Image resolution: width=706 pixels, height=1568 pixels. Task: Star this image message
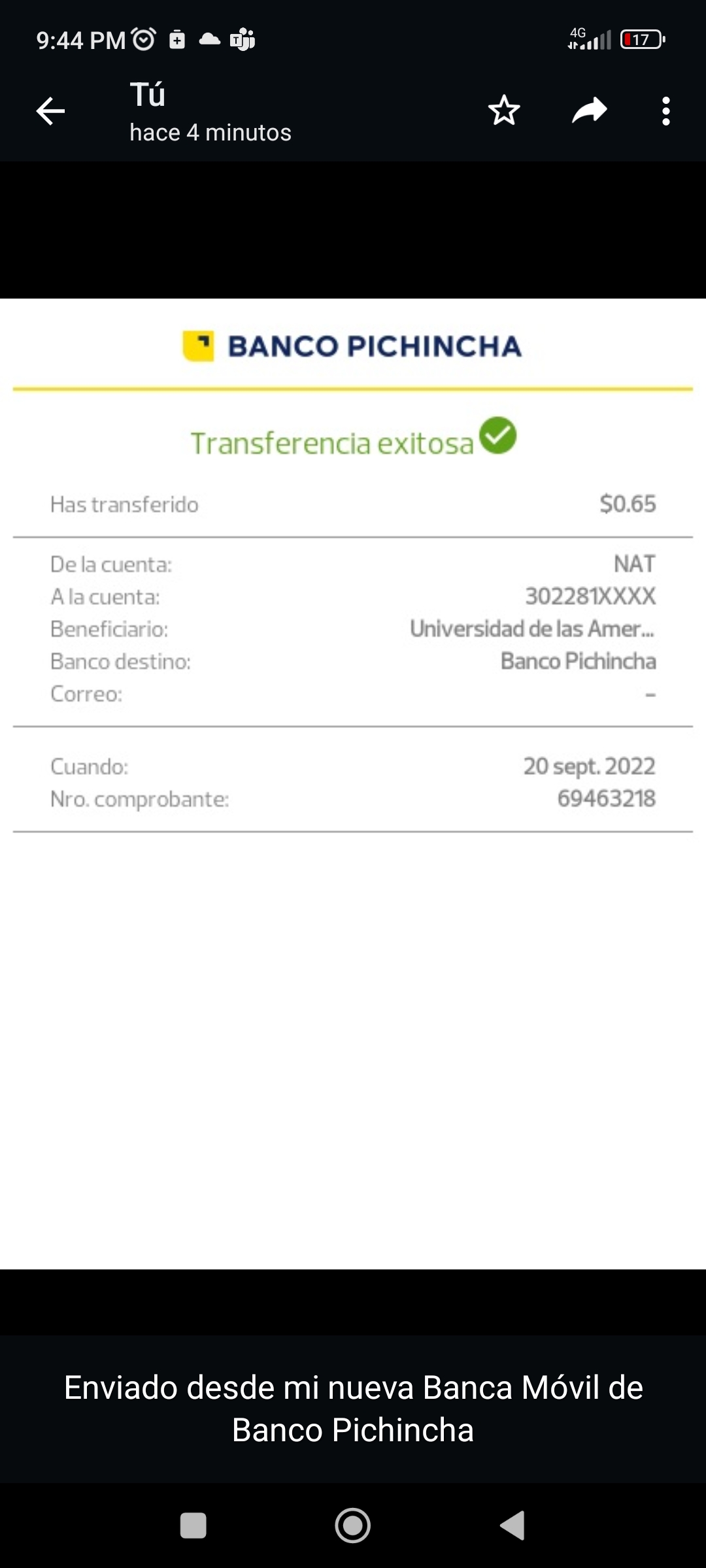tap(504, 110)
